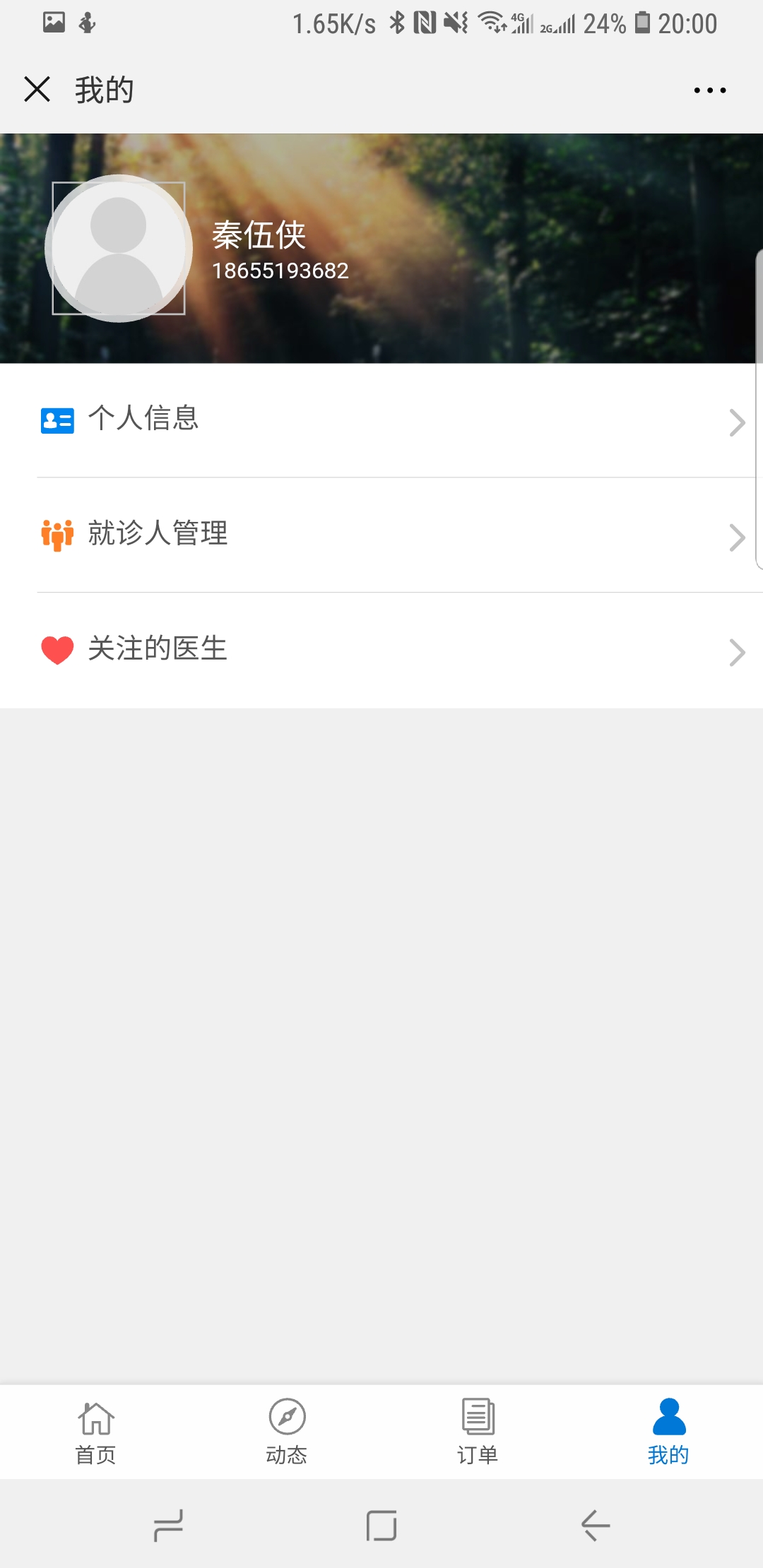Switch to the 订单 tab
763x1568 pixels.
(x=477, y=1432)
